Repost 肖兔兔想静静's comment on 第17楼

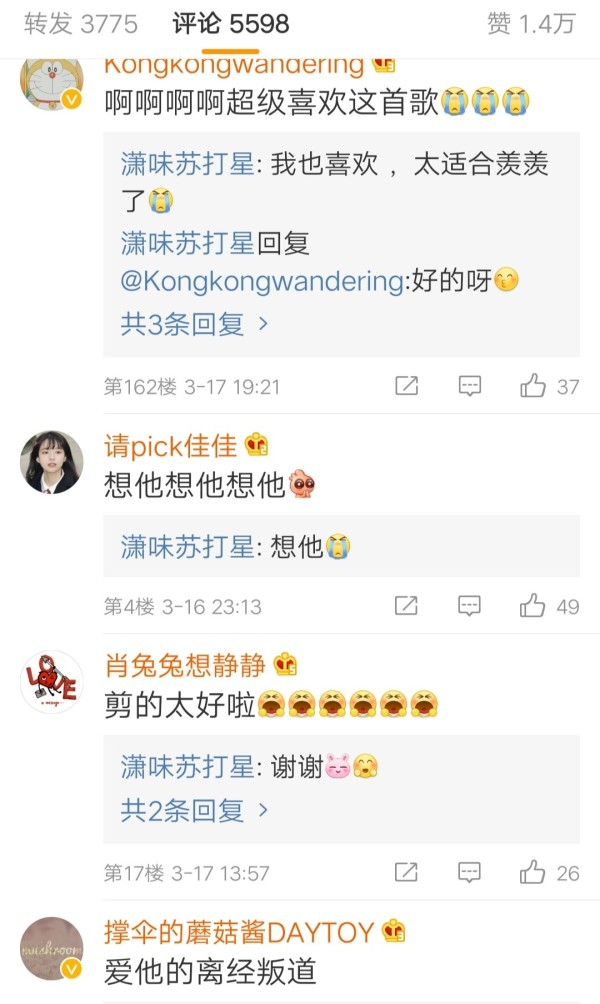click(x=406, y=873)
